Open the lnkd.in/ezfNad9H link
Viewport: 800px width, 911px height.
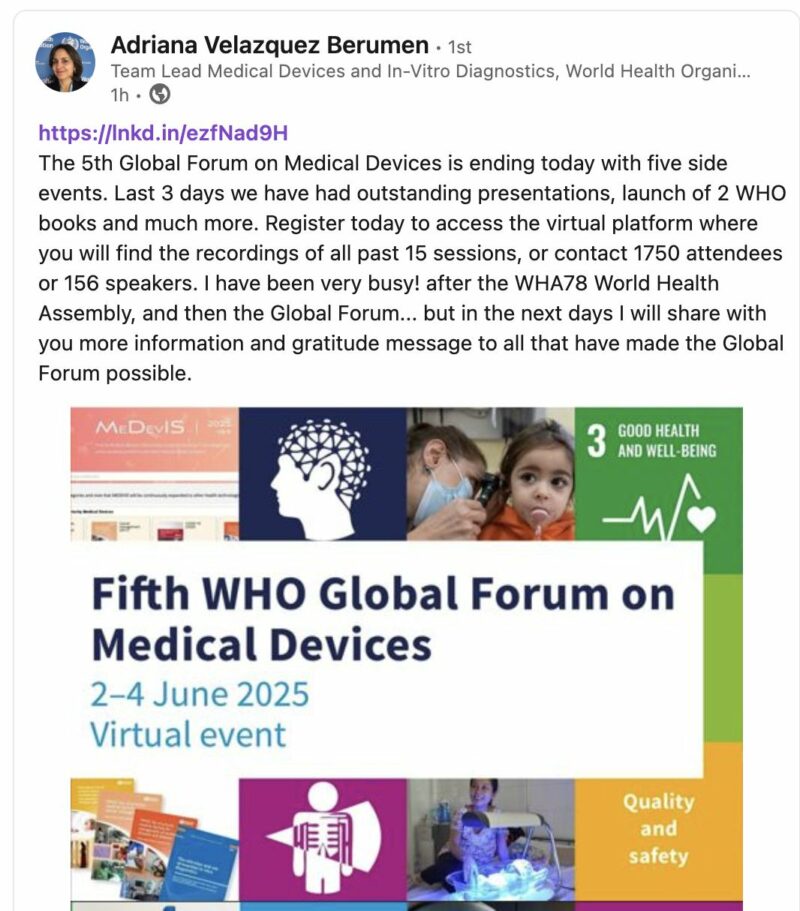[x=163, y=133]
